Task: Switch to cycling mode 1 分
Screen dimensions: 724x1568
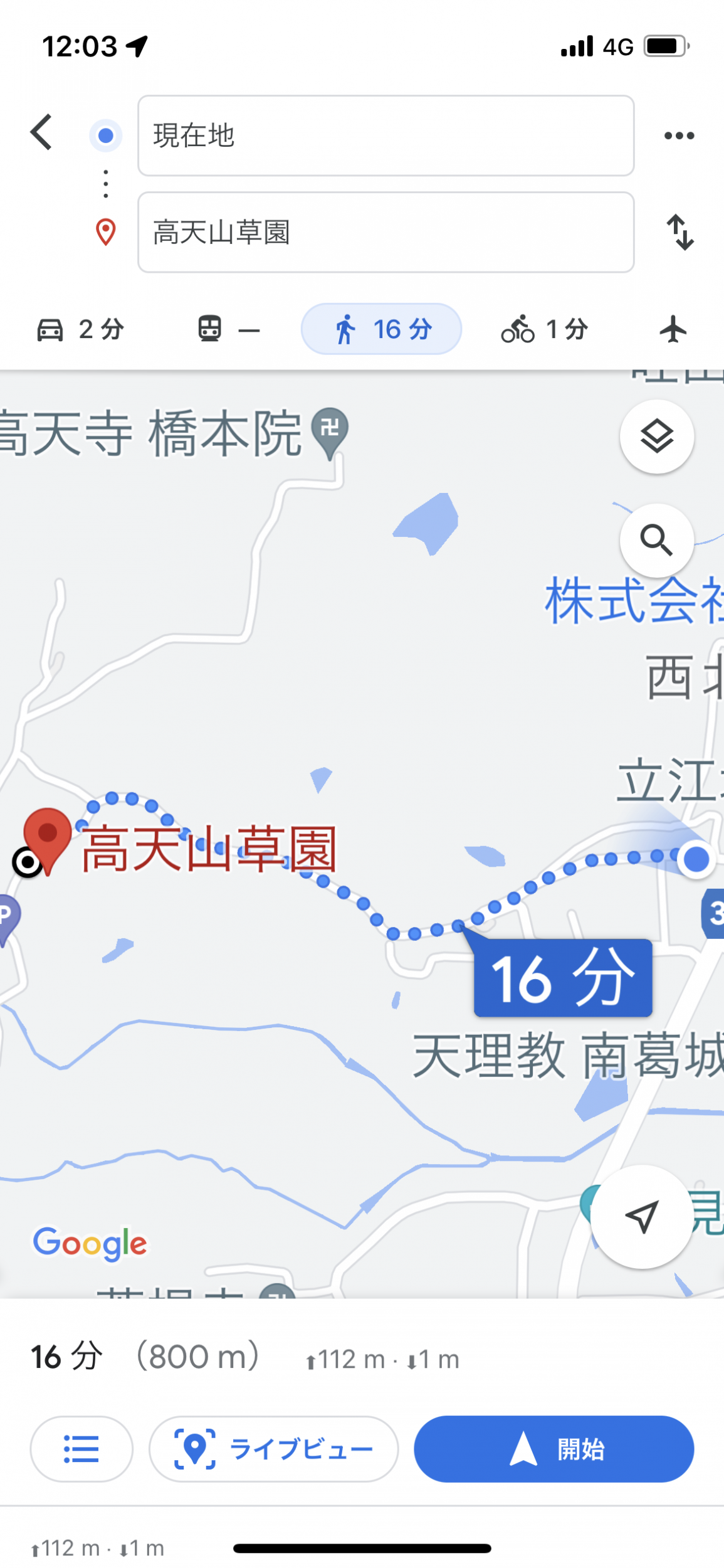Action: pos(544,329)
